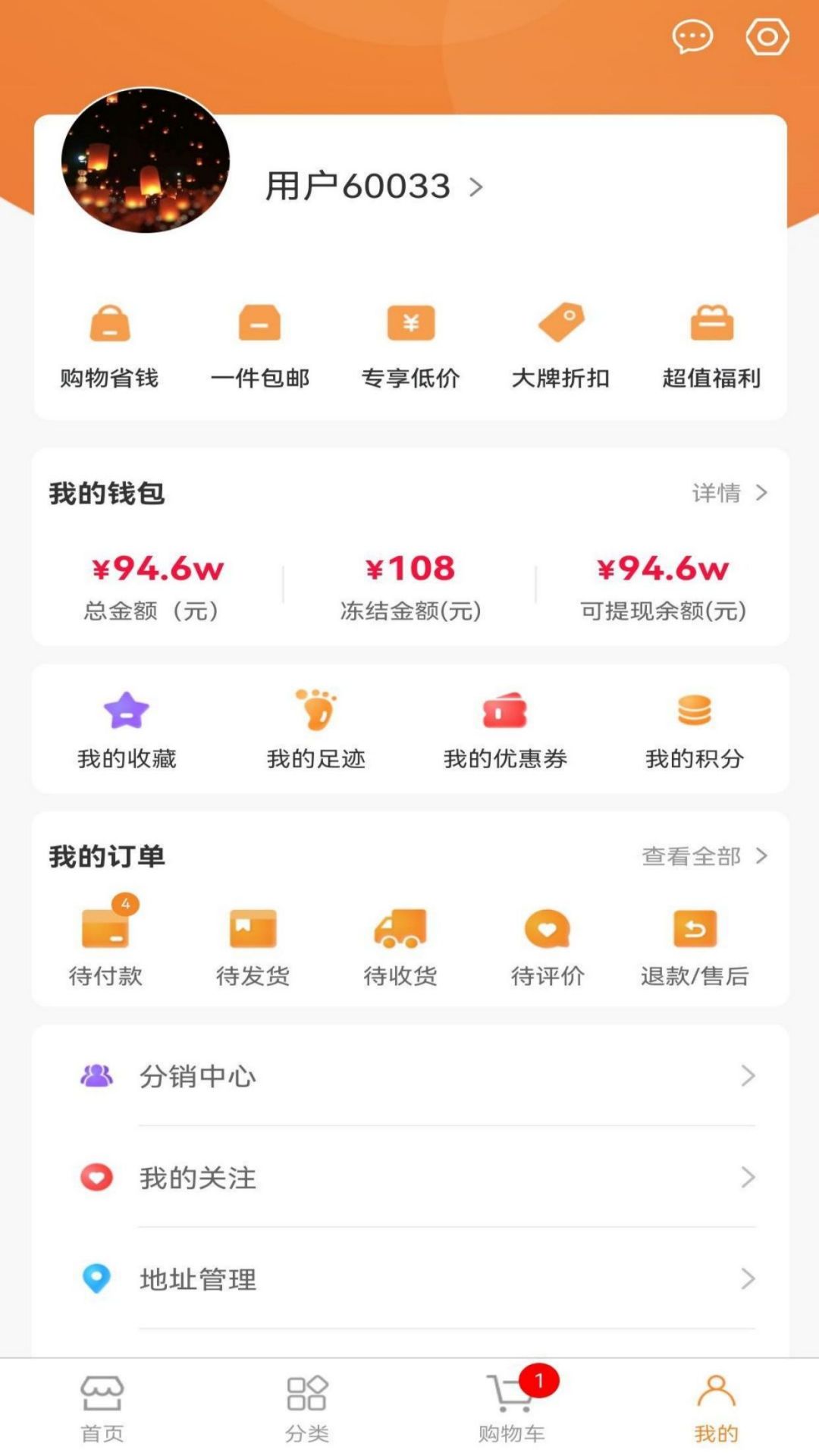Screen dimensions: 819x1456
Task: Open wallet 详情 details
Action: pyautogui.click(x=729, y=493)
